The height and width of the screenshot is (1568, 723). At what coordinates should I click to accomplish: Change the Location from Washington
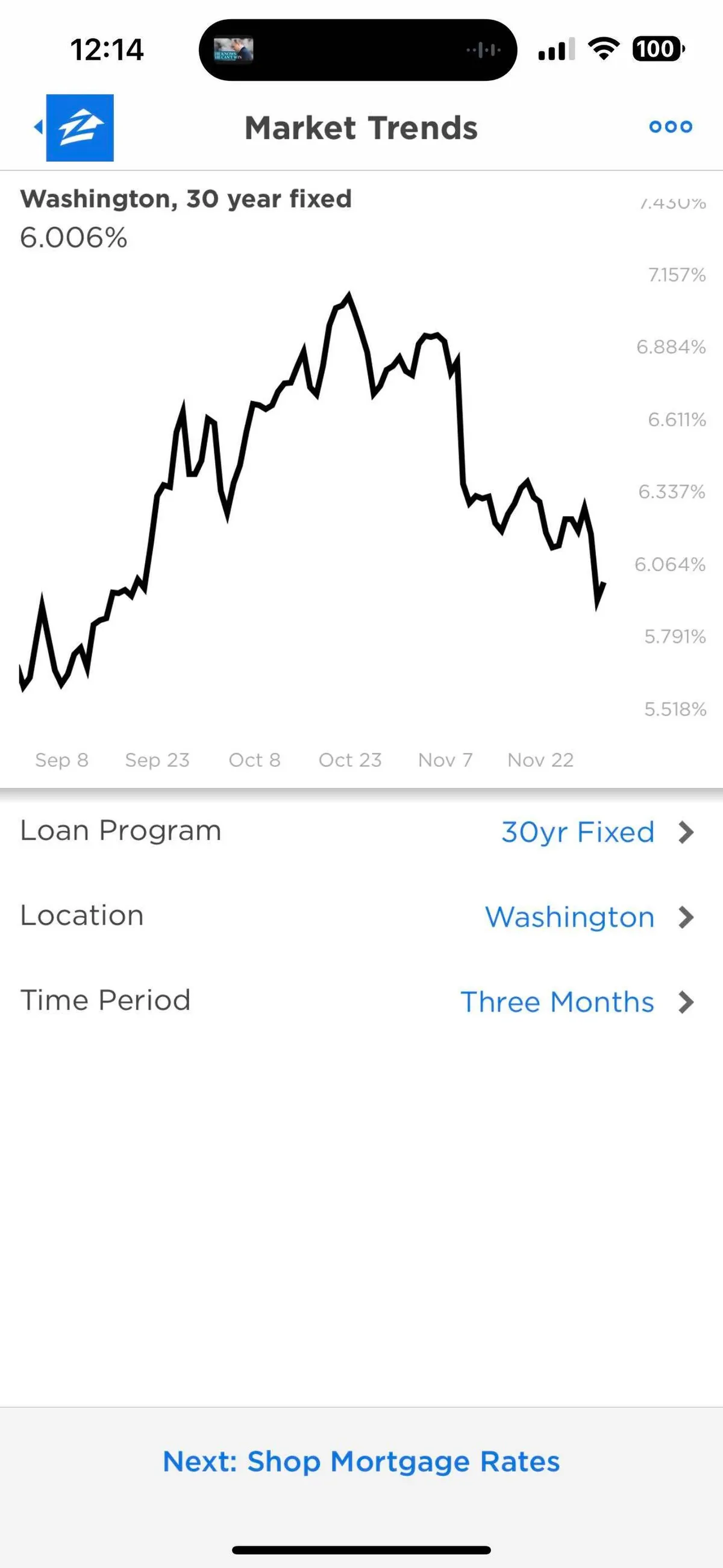point(589,917)
